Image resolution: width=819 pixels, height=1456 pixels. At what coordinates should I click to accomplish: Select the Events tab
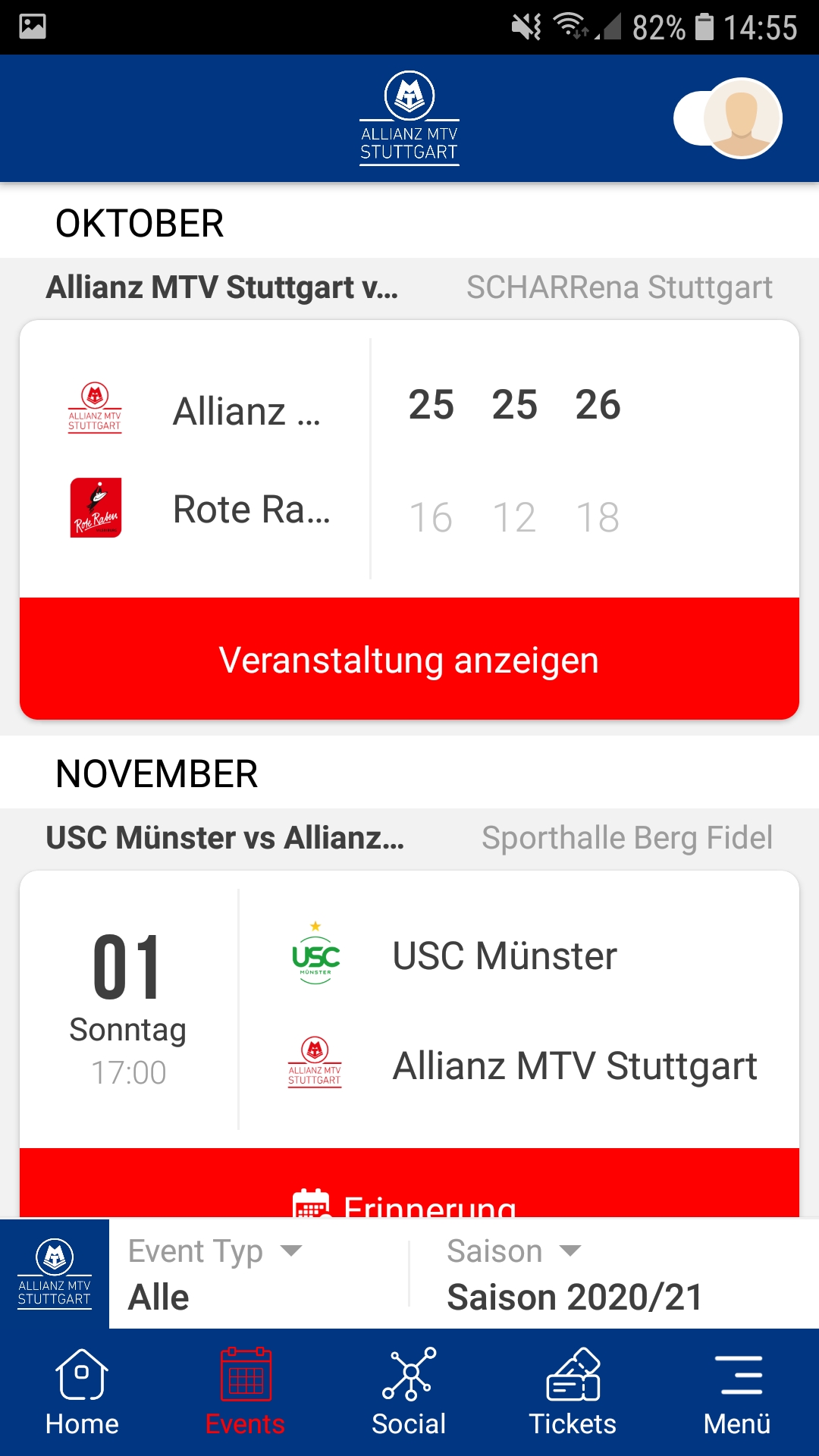246,1392
